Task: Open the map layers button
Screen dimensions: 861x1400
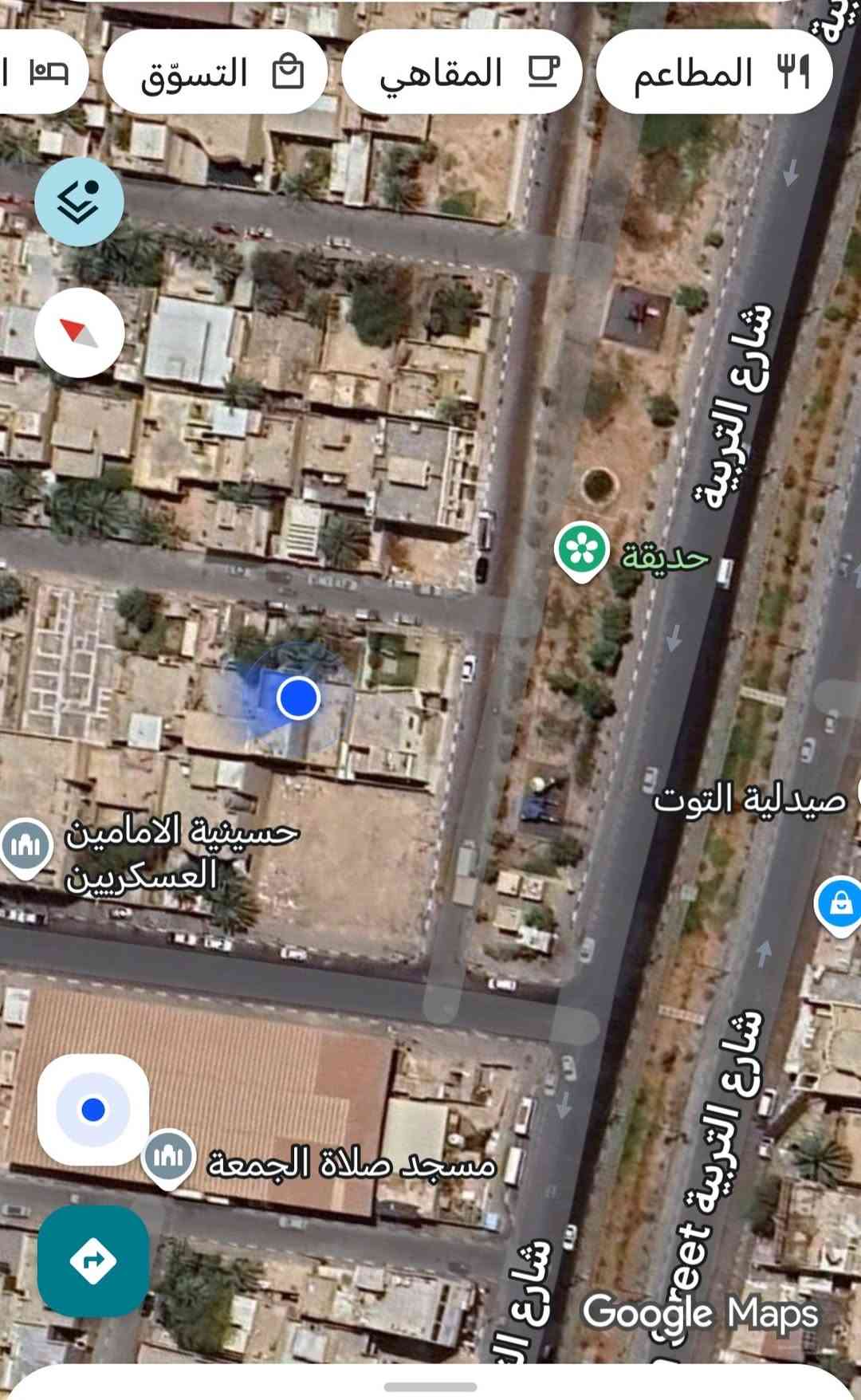Action: (79, 201)
